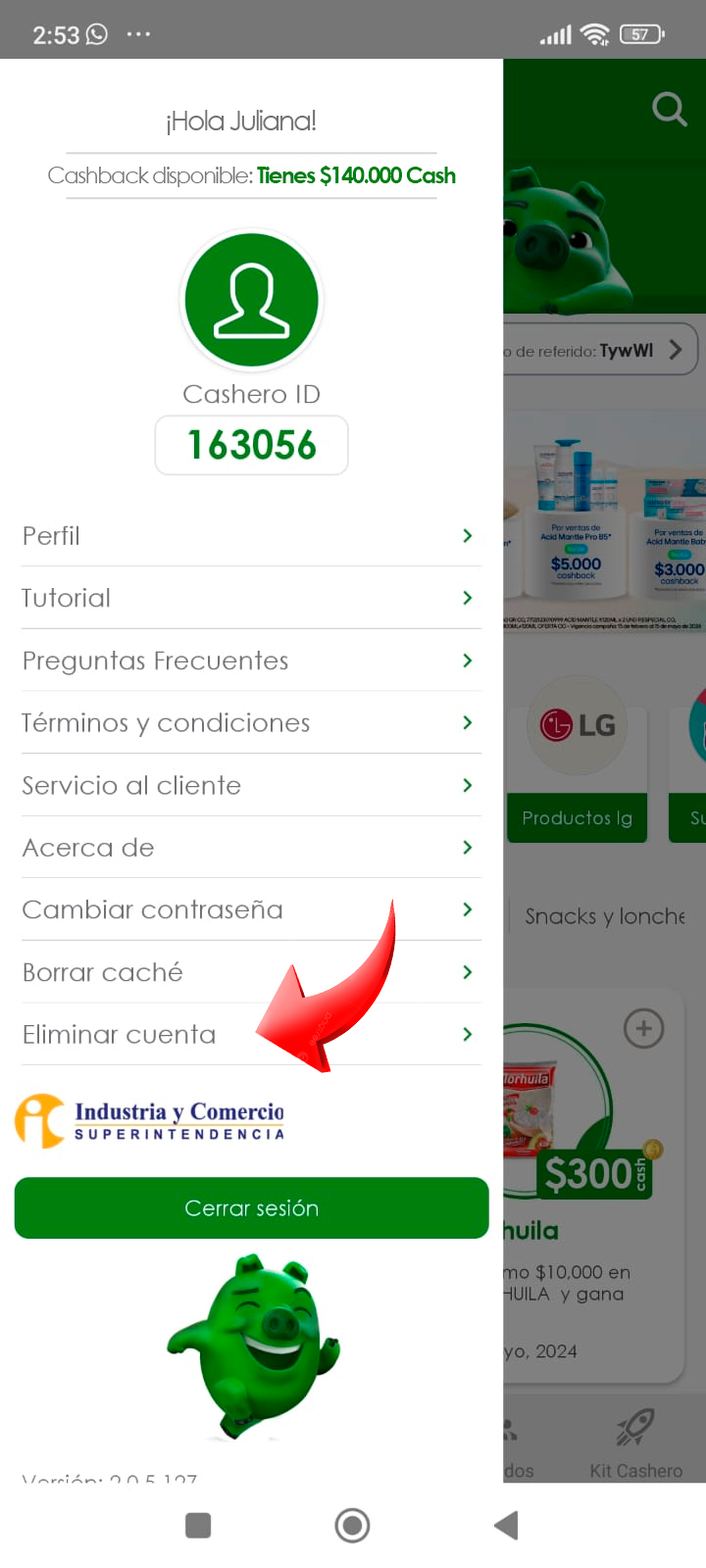This screenshot has width=706, height=1568.
Task: View Términos y condiciones
Action: tap(250, 723)
